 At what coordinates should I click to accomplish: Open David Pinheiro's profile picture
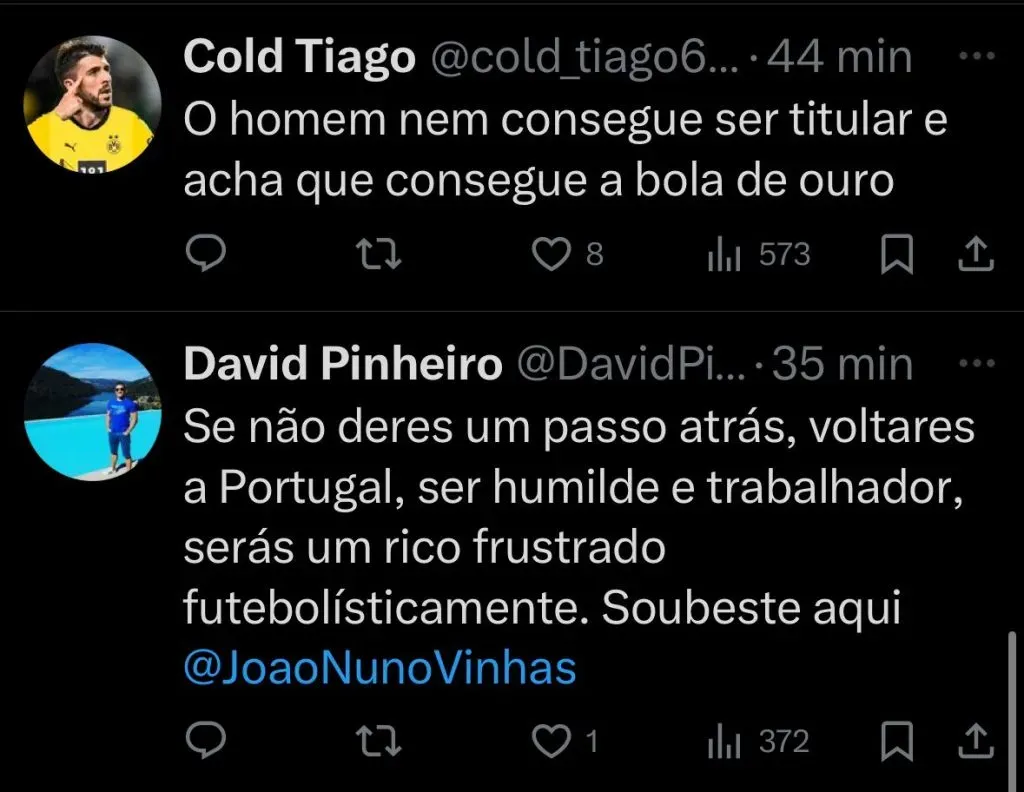coord(92,411)
